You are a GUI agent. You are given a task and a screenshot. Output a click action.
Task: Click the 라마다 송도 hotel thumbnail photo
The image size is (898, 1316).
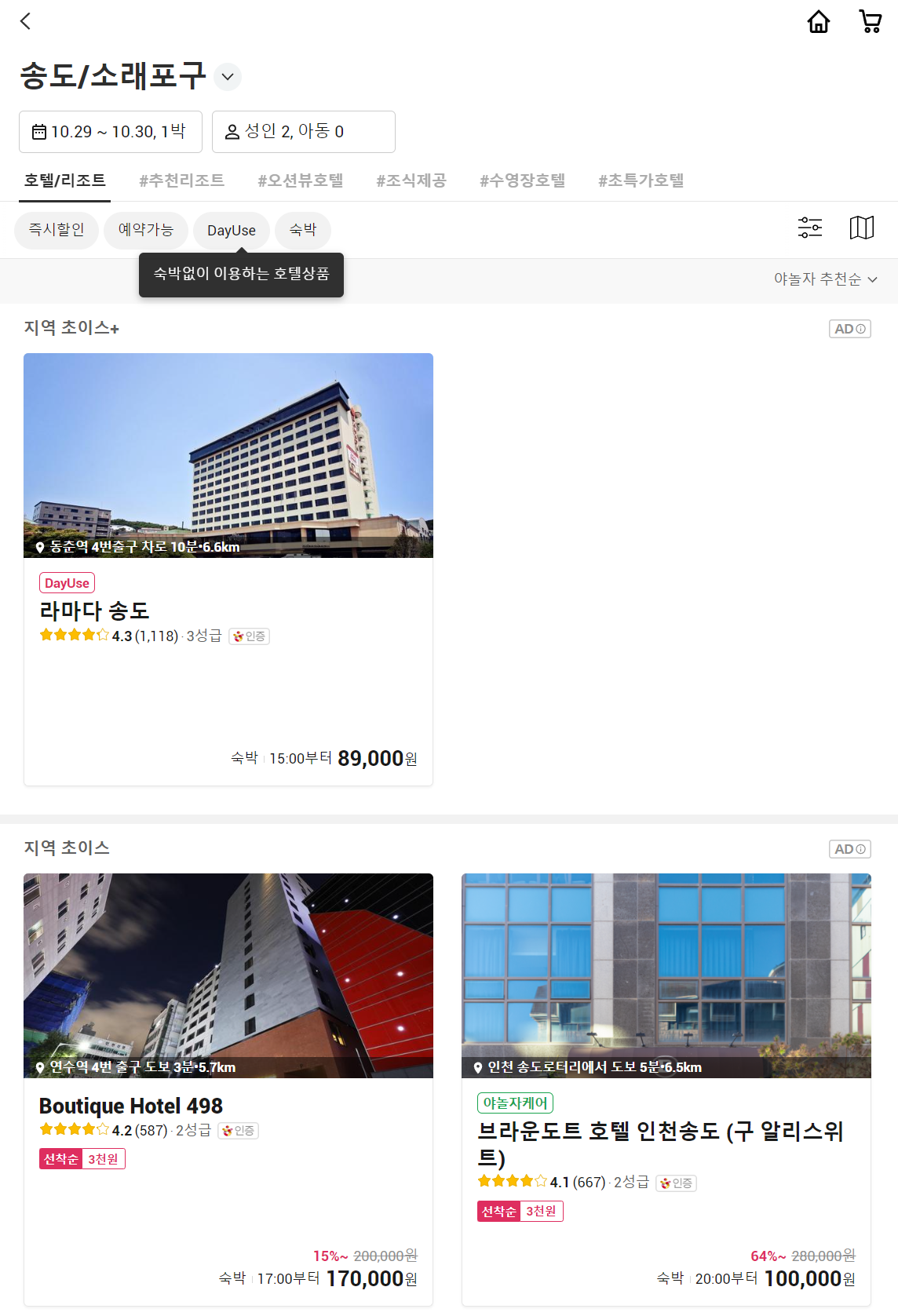pyautogui.click(x=228, y=456)
